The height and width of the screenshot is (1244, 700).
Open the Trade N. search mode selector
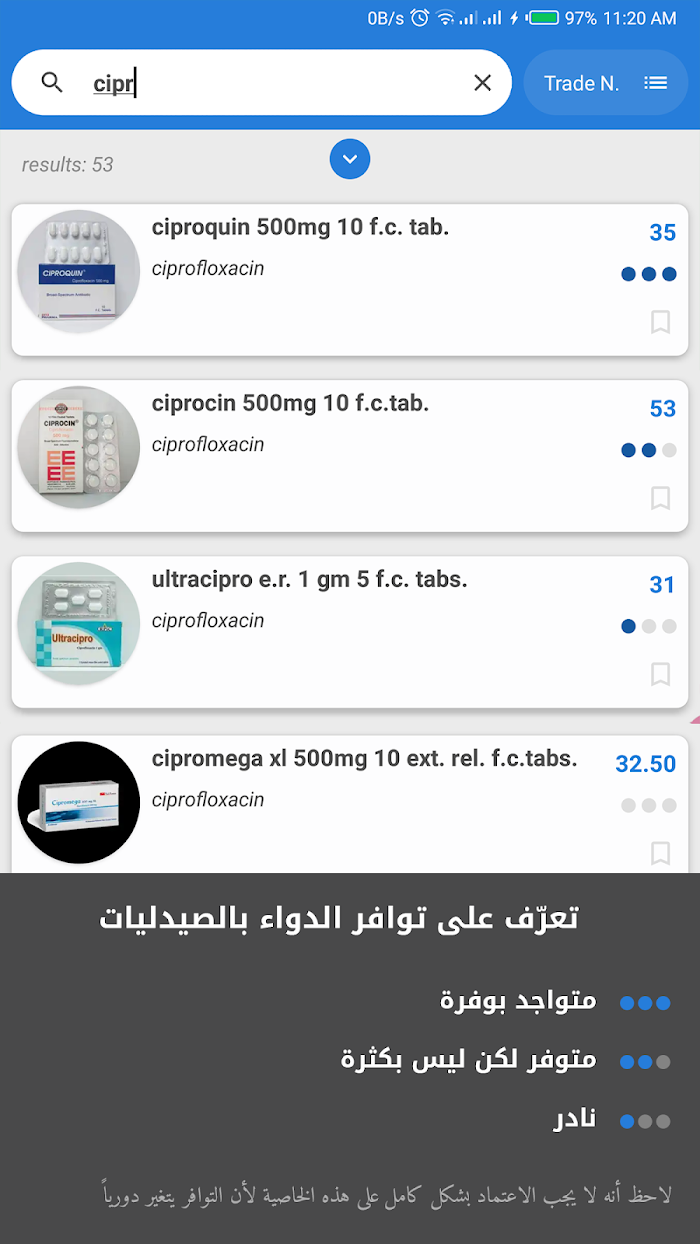(605, 83)
